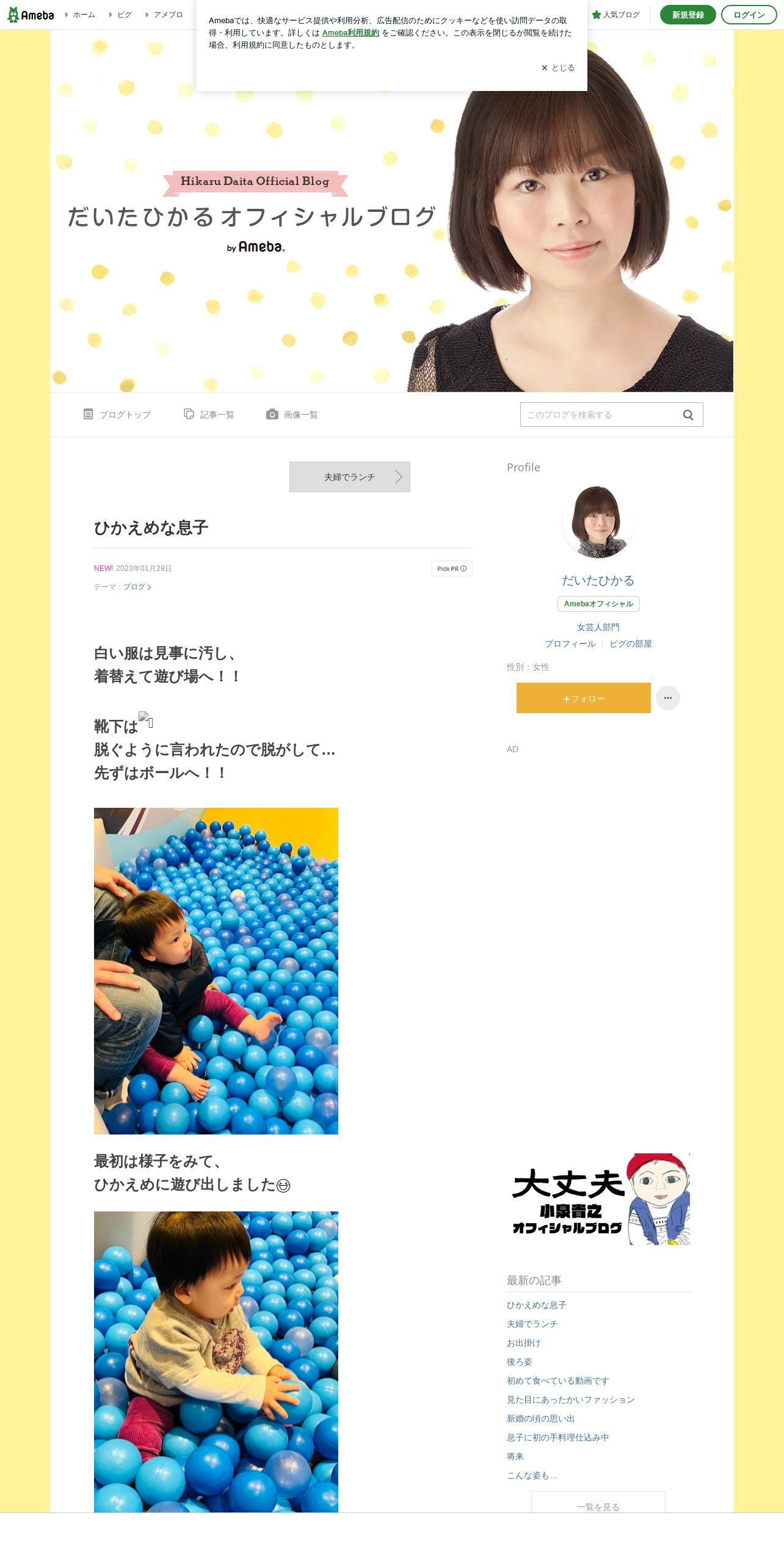
Task: Open recent article お出掛け
Action: (x=524, y=1343)
